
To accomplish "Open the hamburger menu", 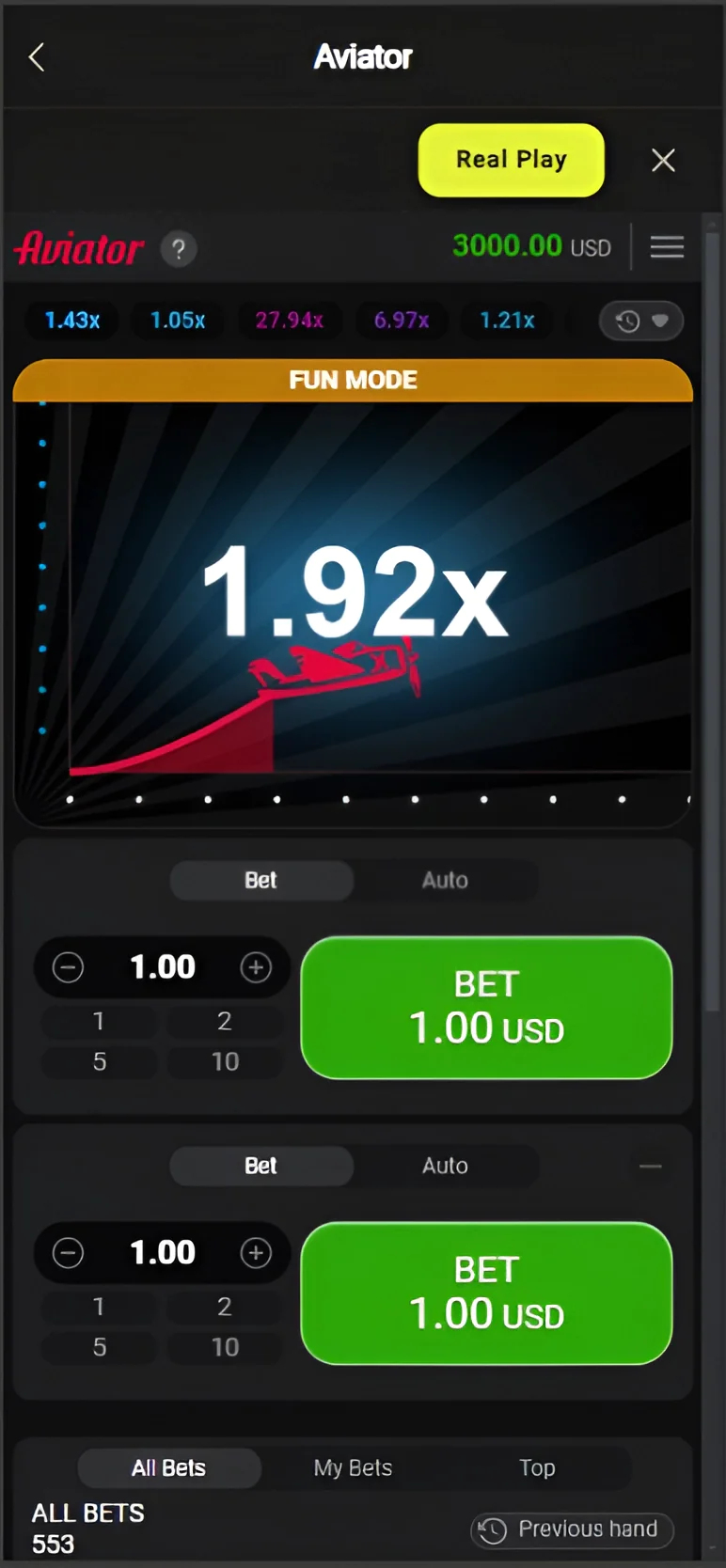I will click(x=667, y=247).
